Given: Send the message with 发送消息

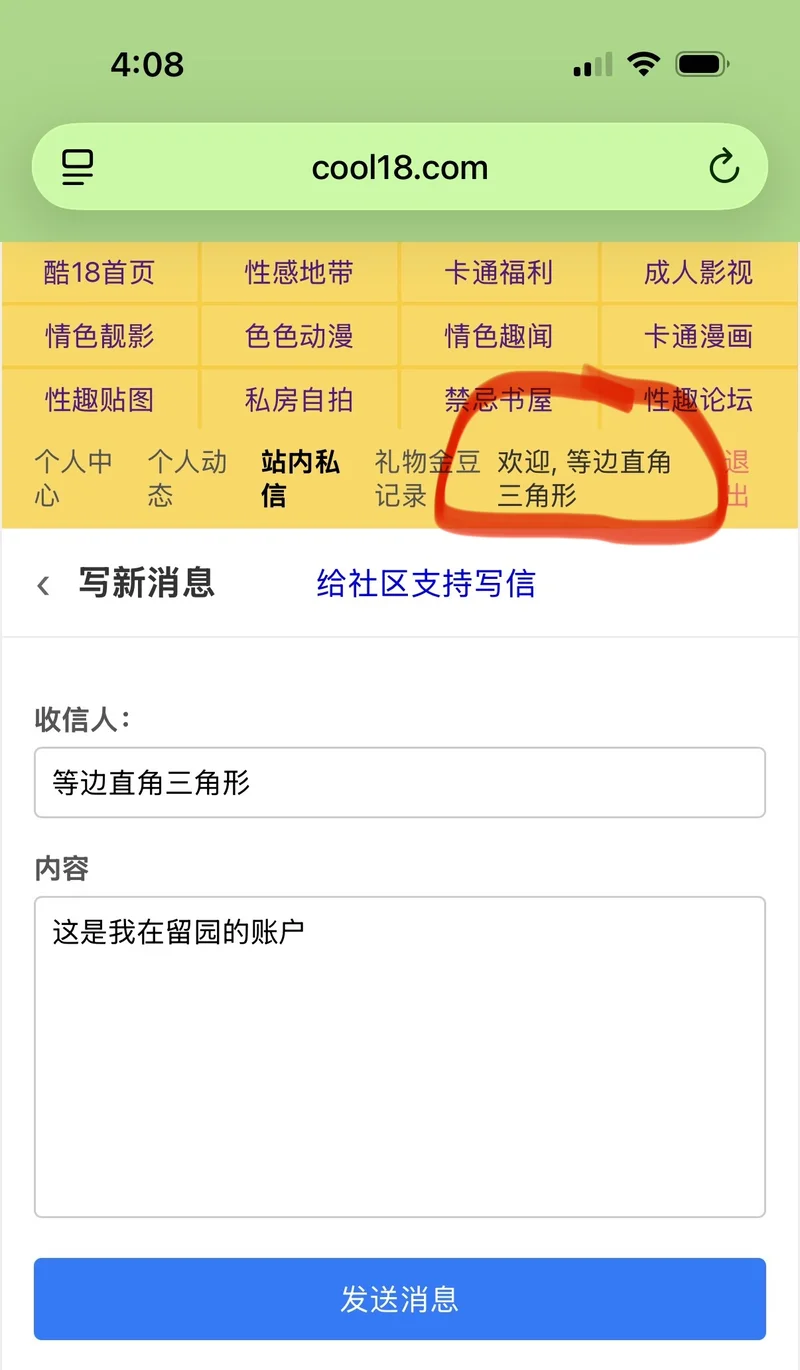Looking at the screenshot, I should coord(400,1298).
